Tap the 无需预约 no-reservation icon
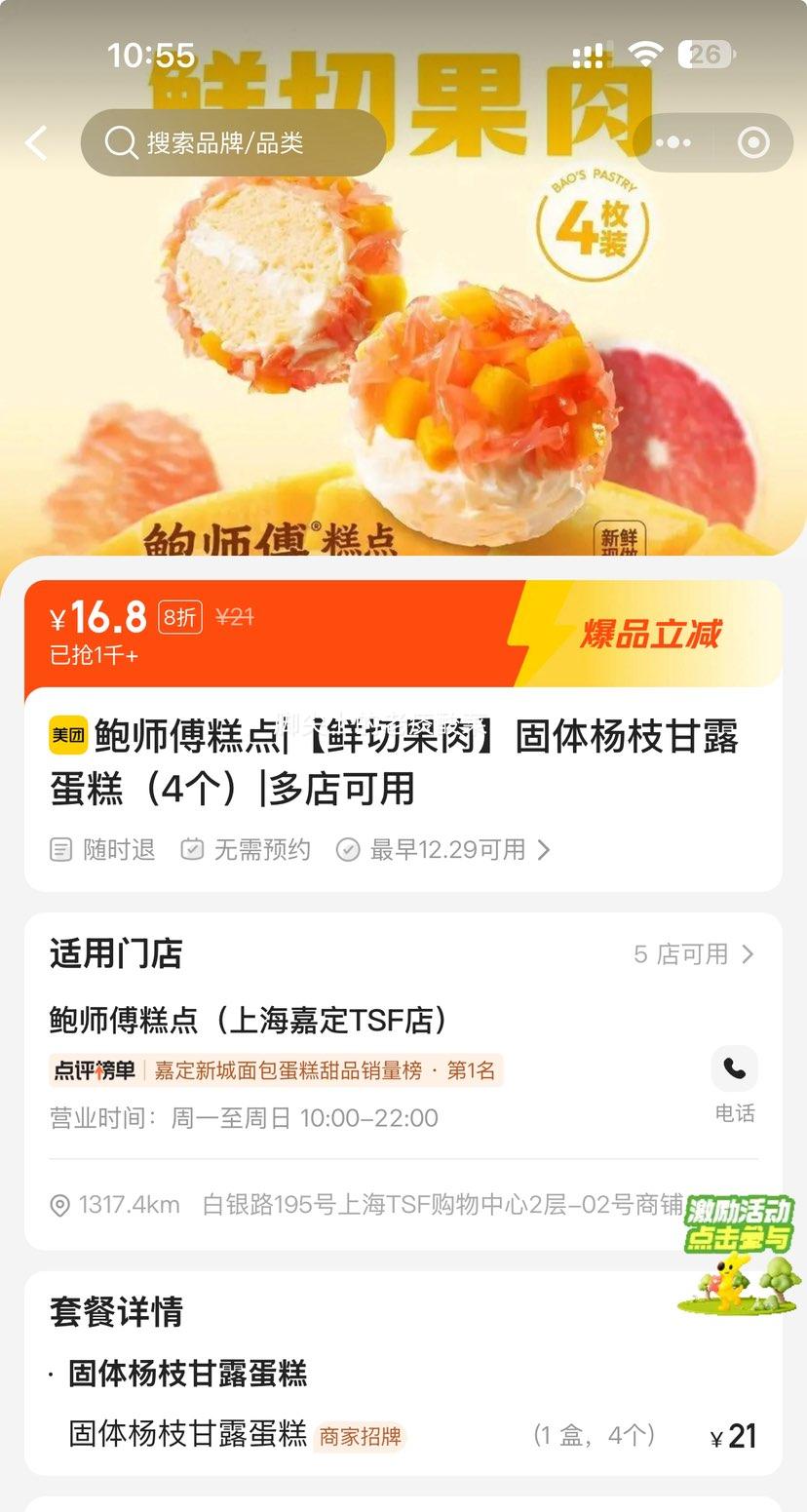This screenshot has width=807, height=1512. (x=192, y=849)
